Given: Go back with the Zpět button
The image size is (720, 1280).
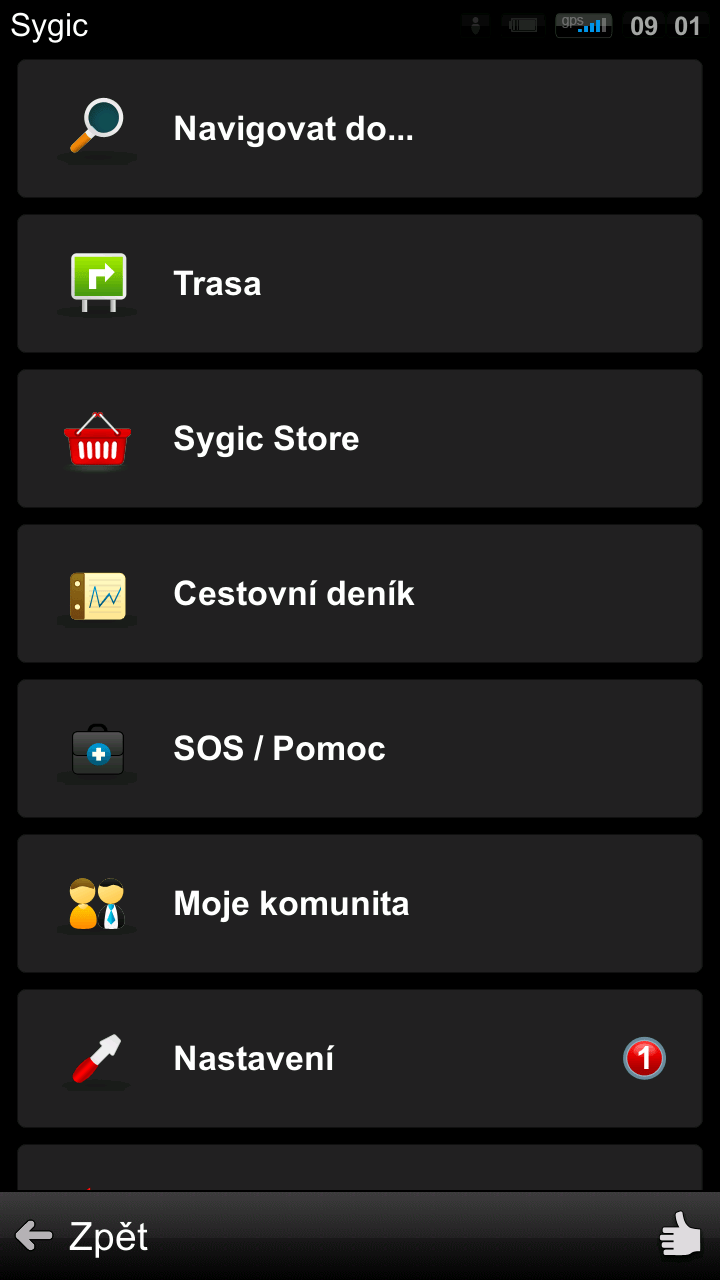Looking at the screenshot, I should point(82,1237).
